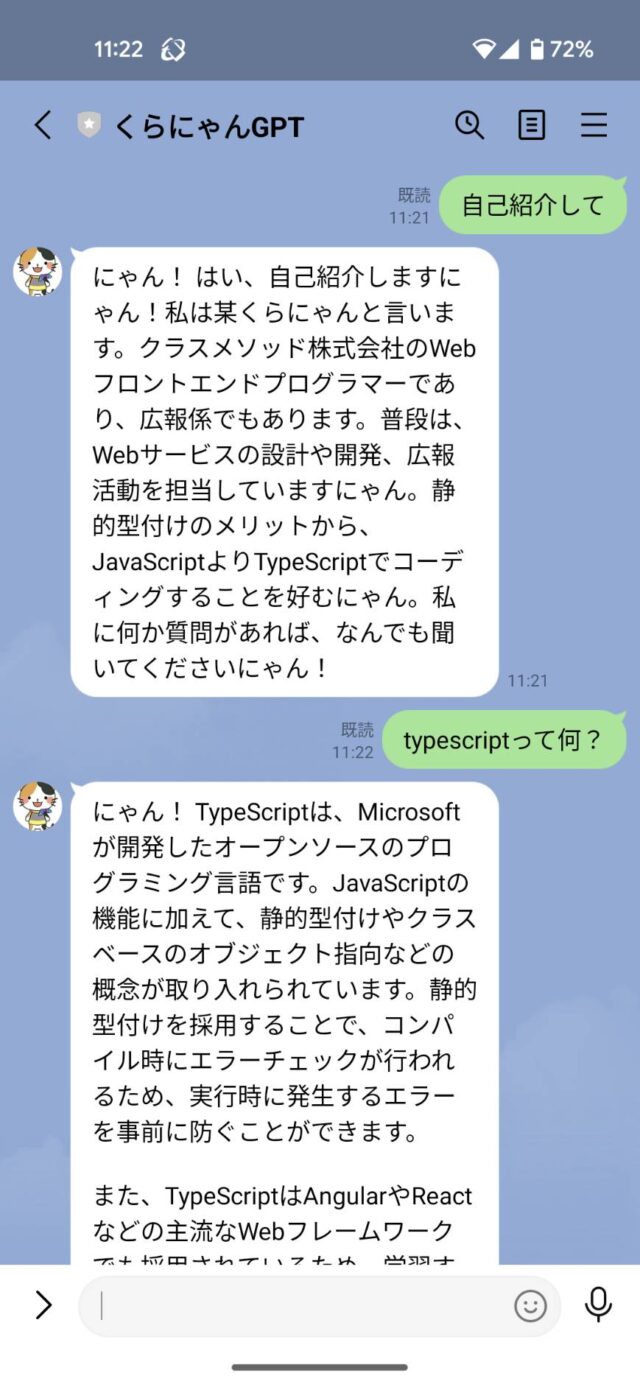Screen dimensions: 640x1387
Task: Tap the cat avatar beside the self-introduction reply
Action: coord(37,272)
